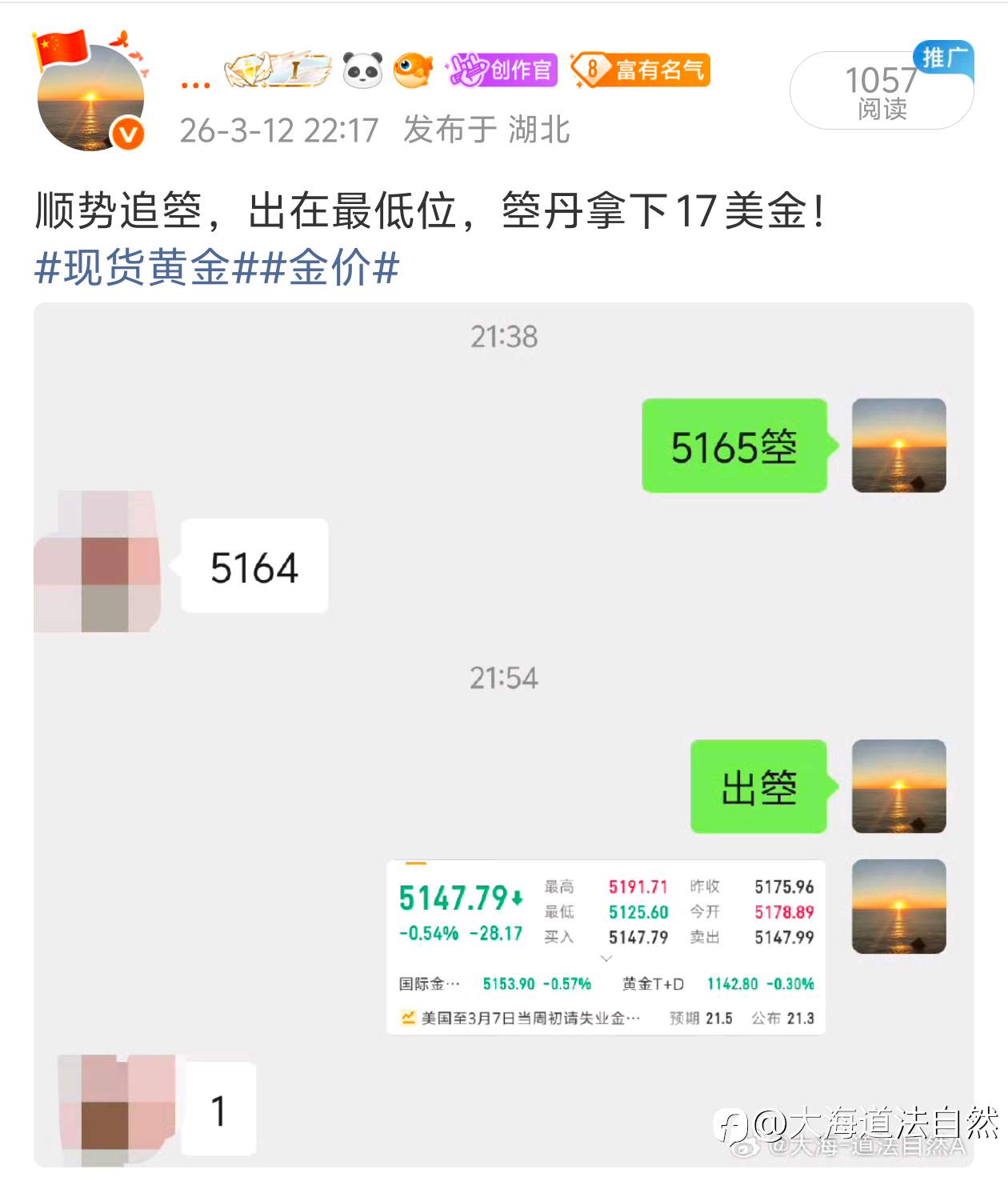The height and width of the screenshot is (1181, 1008).
Task: Click the diamond medal badge icon
Action: click(276, 70)
